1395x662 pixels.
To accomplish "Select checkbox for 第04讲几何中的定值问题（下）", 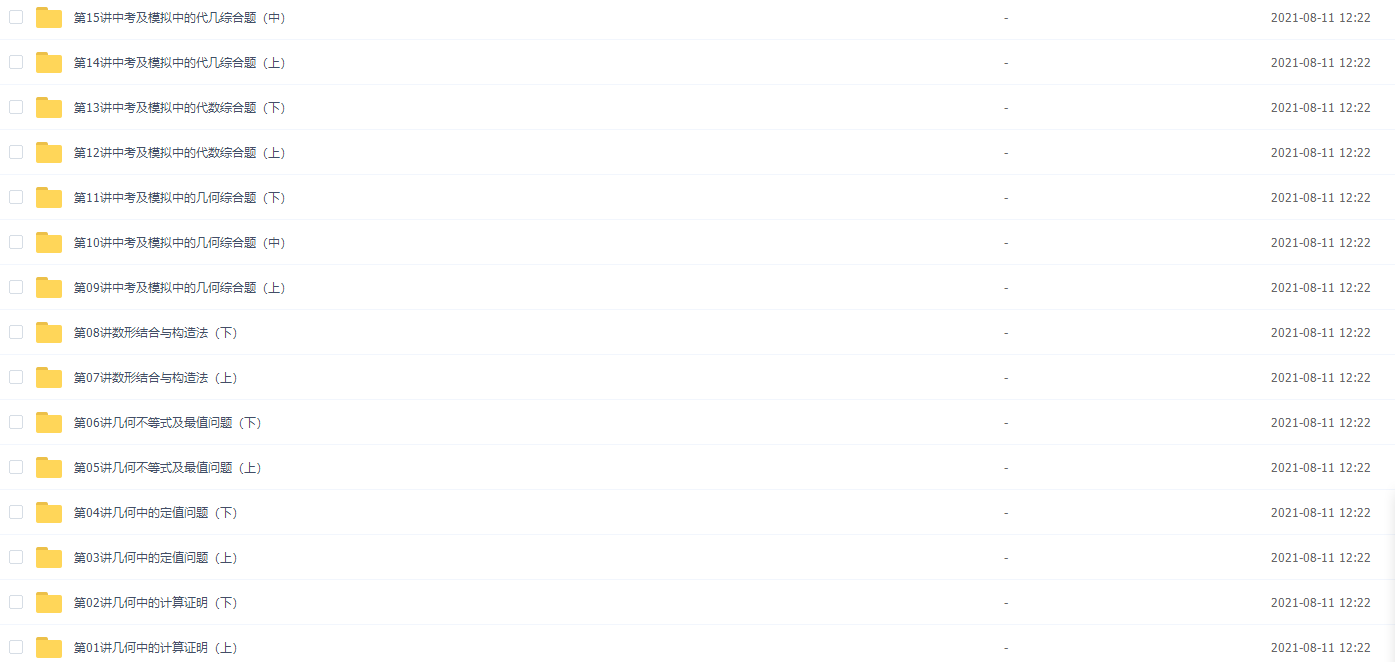I will [16, 512].
